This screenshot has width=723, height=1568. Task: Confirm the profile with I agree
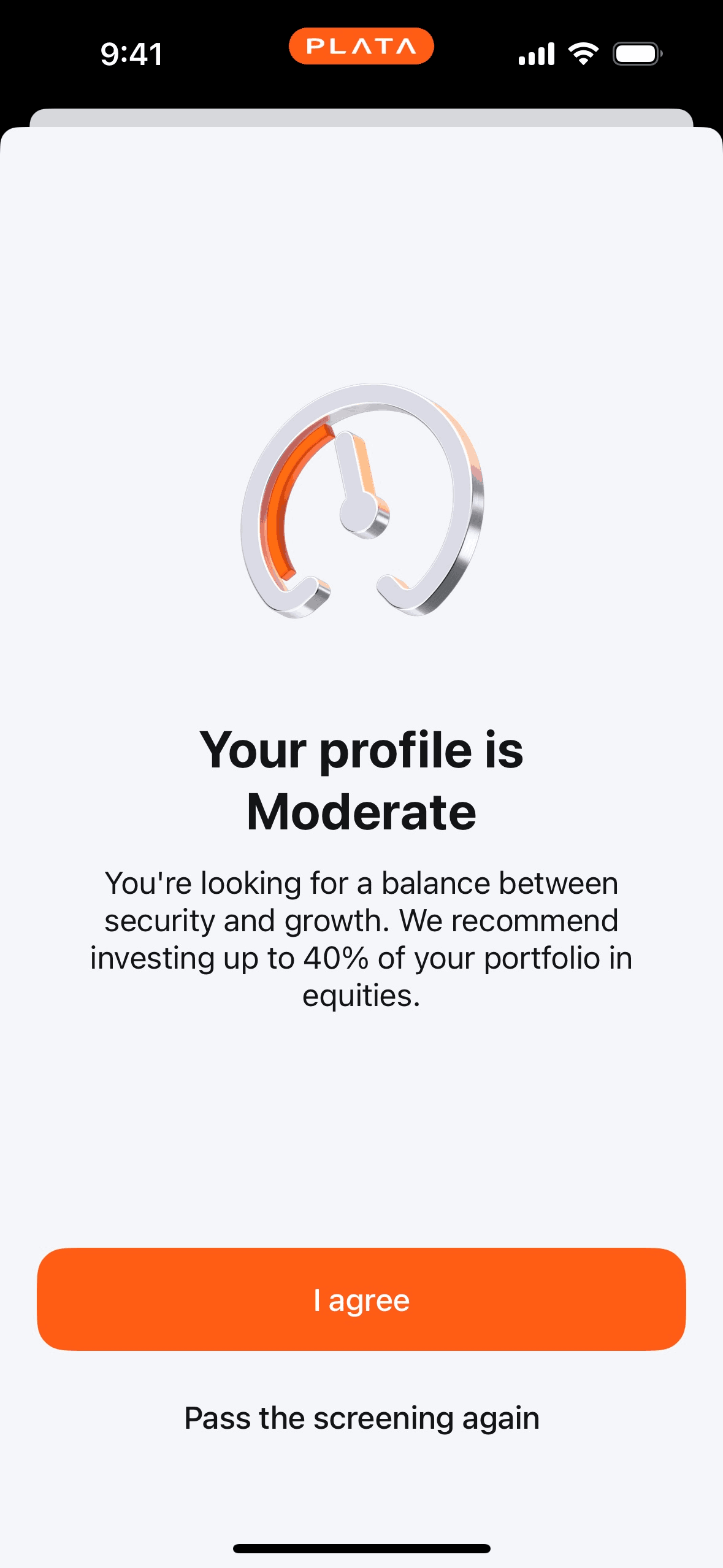click(361, 1299)
